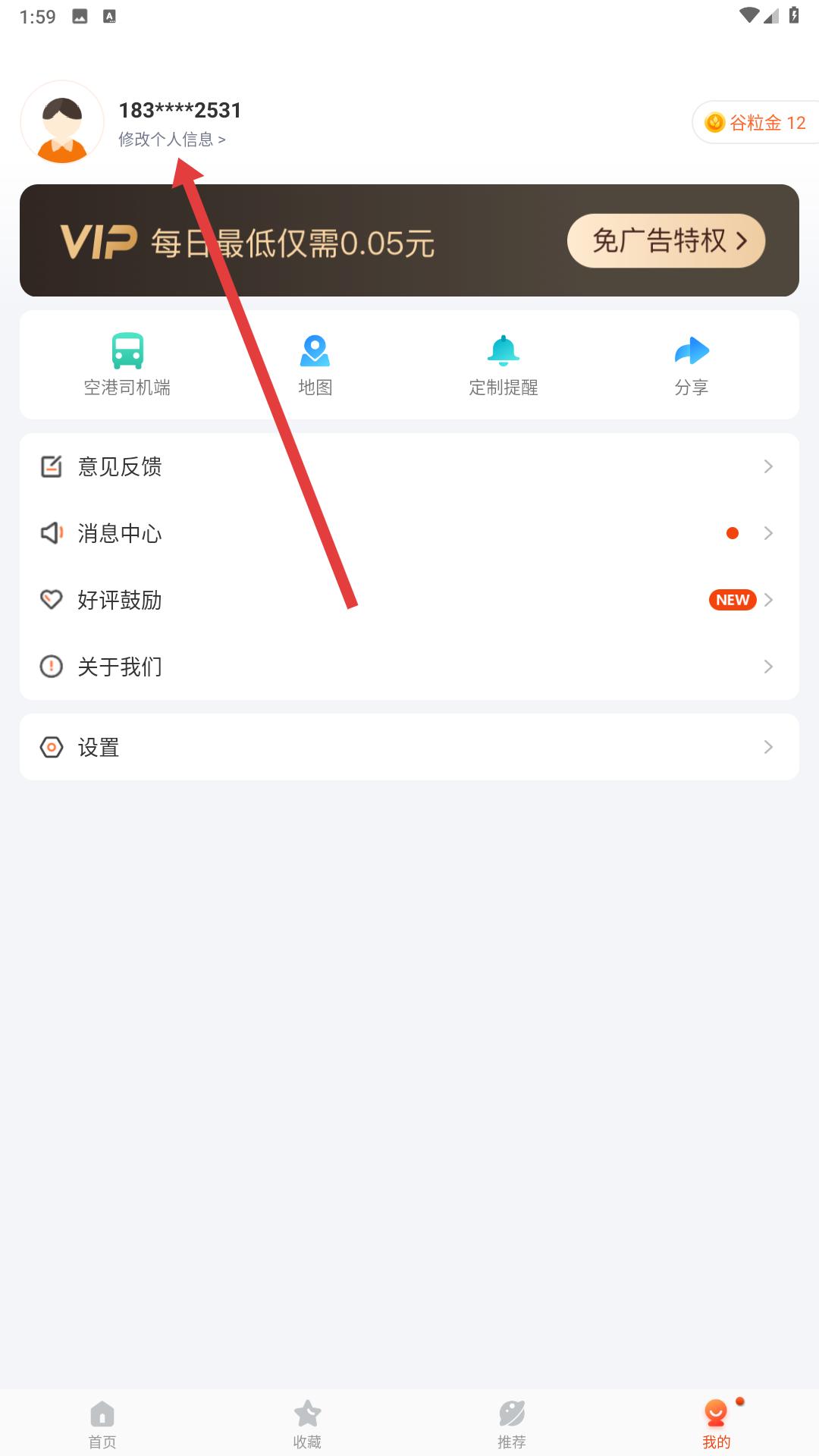The image size is (819, 1456).
Task: Open 关于我们 about page
Action: tap(409, 667)
